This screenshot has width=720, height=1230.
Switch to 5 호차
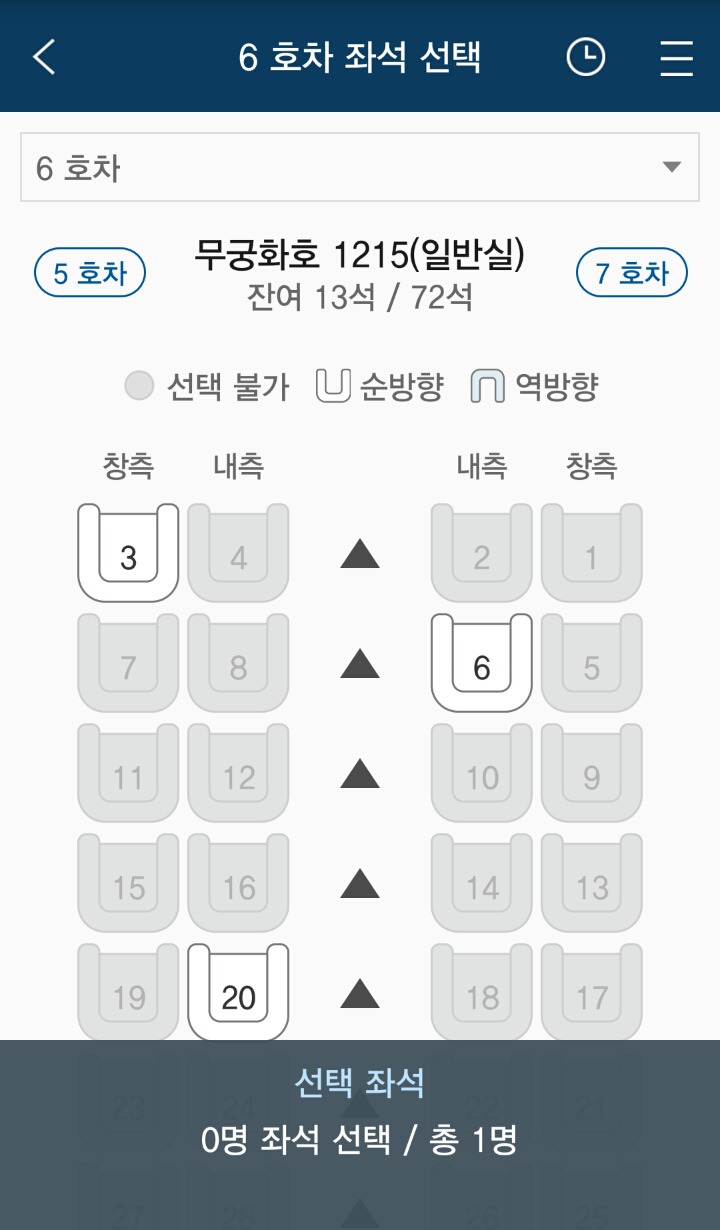[90, 273]
